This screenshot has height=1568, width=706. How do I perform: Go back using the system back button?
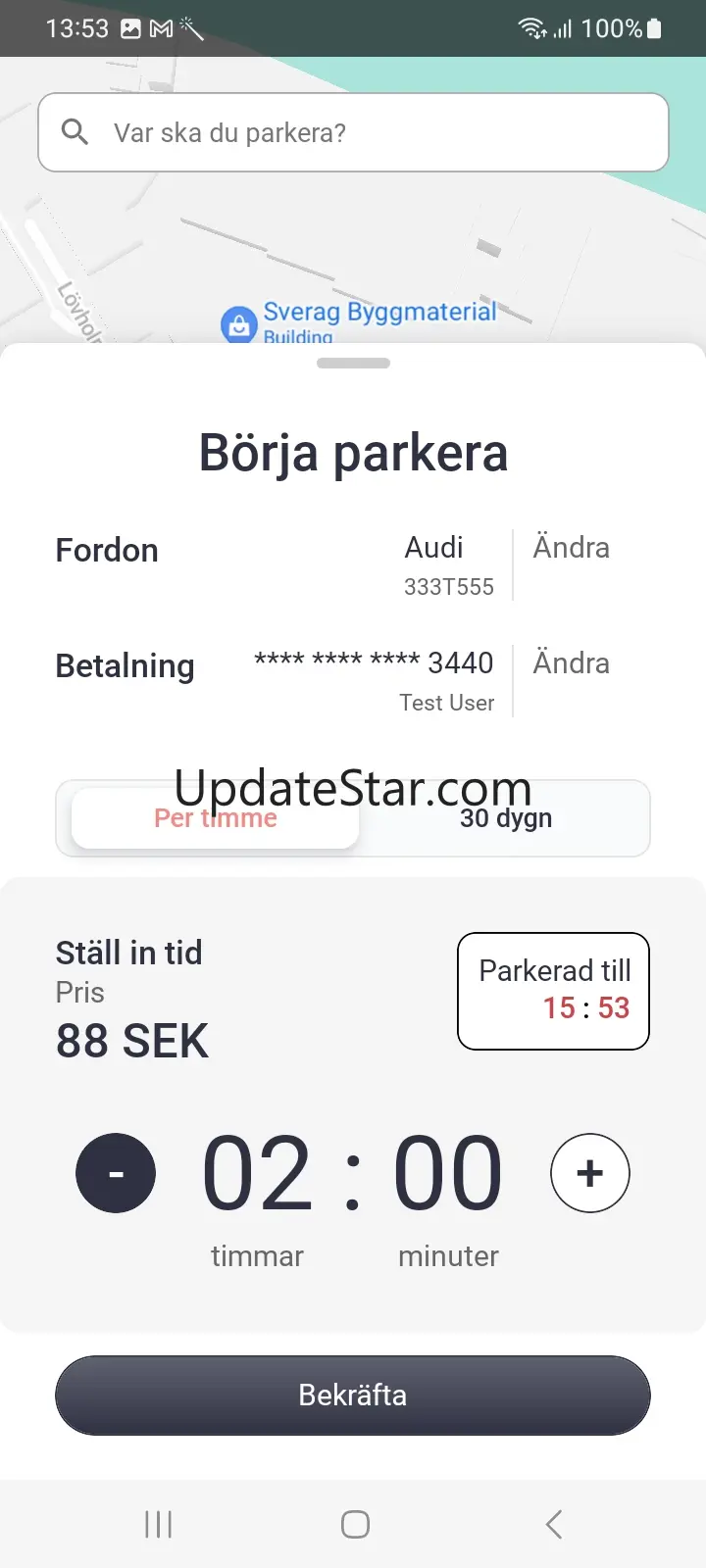(x=554, y=1524)
